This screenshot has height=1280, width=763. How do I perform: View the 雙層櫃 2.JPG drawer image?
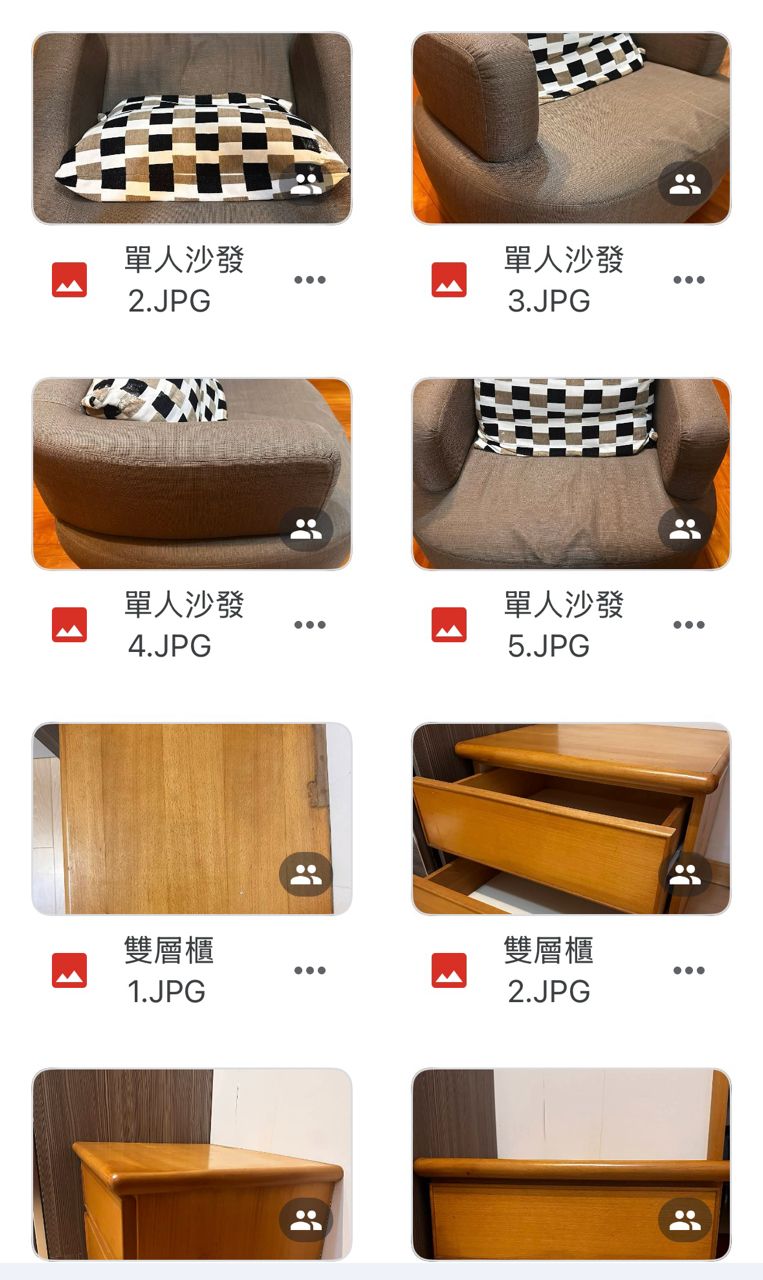(571, 818)
